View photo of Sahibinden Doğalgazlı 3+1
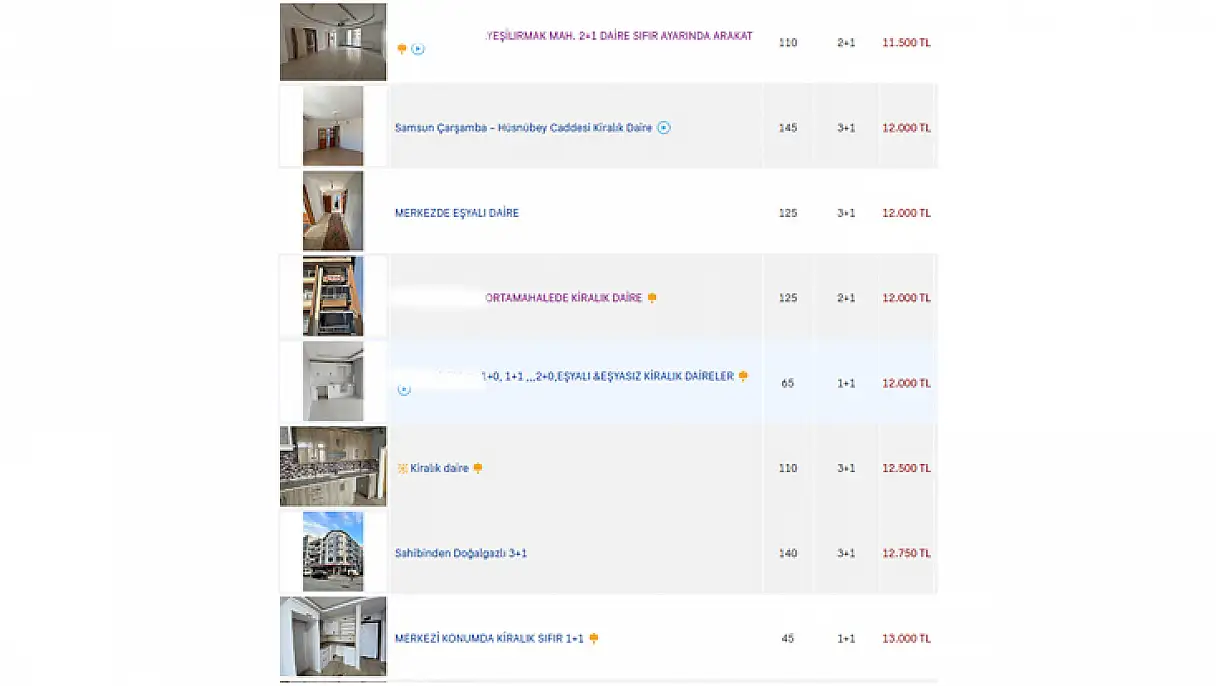 pyautogui.click(x=333, y=552)
